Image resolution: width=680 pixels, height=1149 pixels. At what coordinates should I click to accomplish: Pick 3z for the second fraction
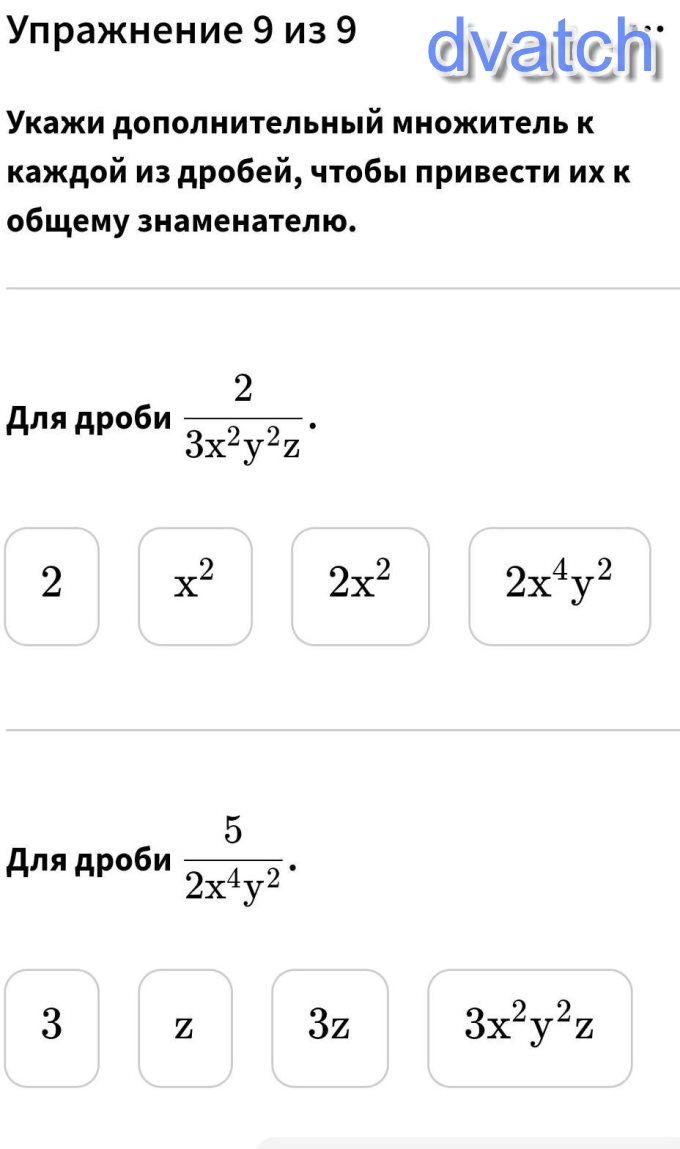[x=329, y=1027]
